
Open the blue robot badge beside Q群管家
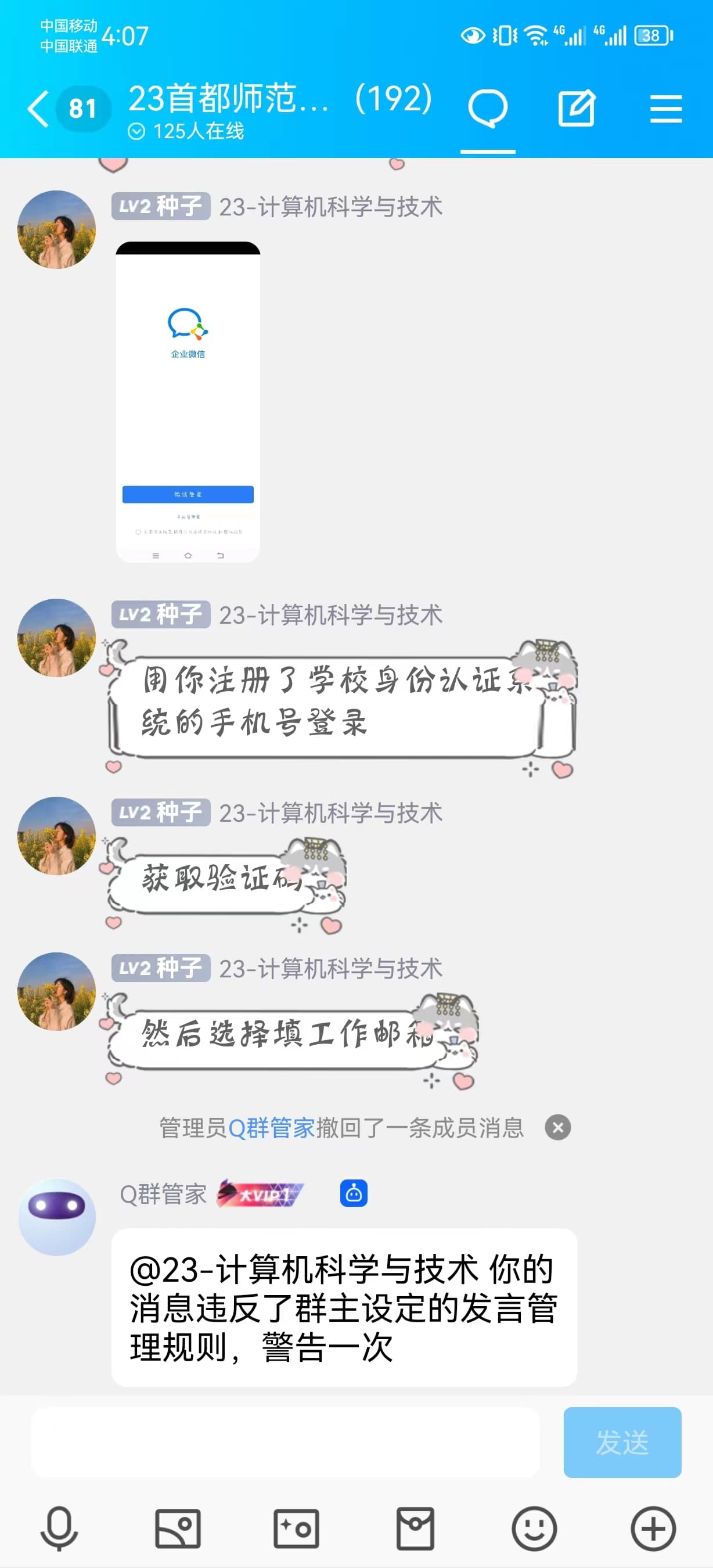tap(354, 1193)
